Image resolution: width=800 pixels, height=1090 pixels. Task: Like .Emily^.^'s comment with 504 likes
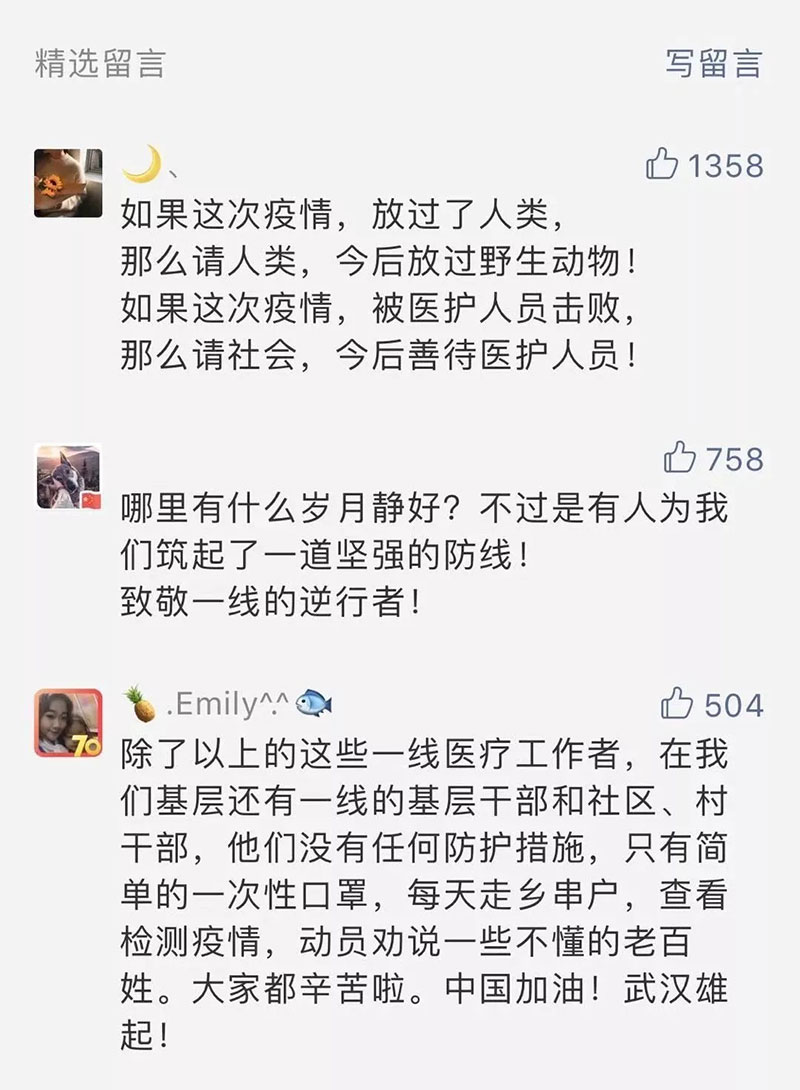pyautogui.click(x=678, y=704)
